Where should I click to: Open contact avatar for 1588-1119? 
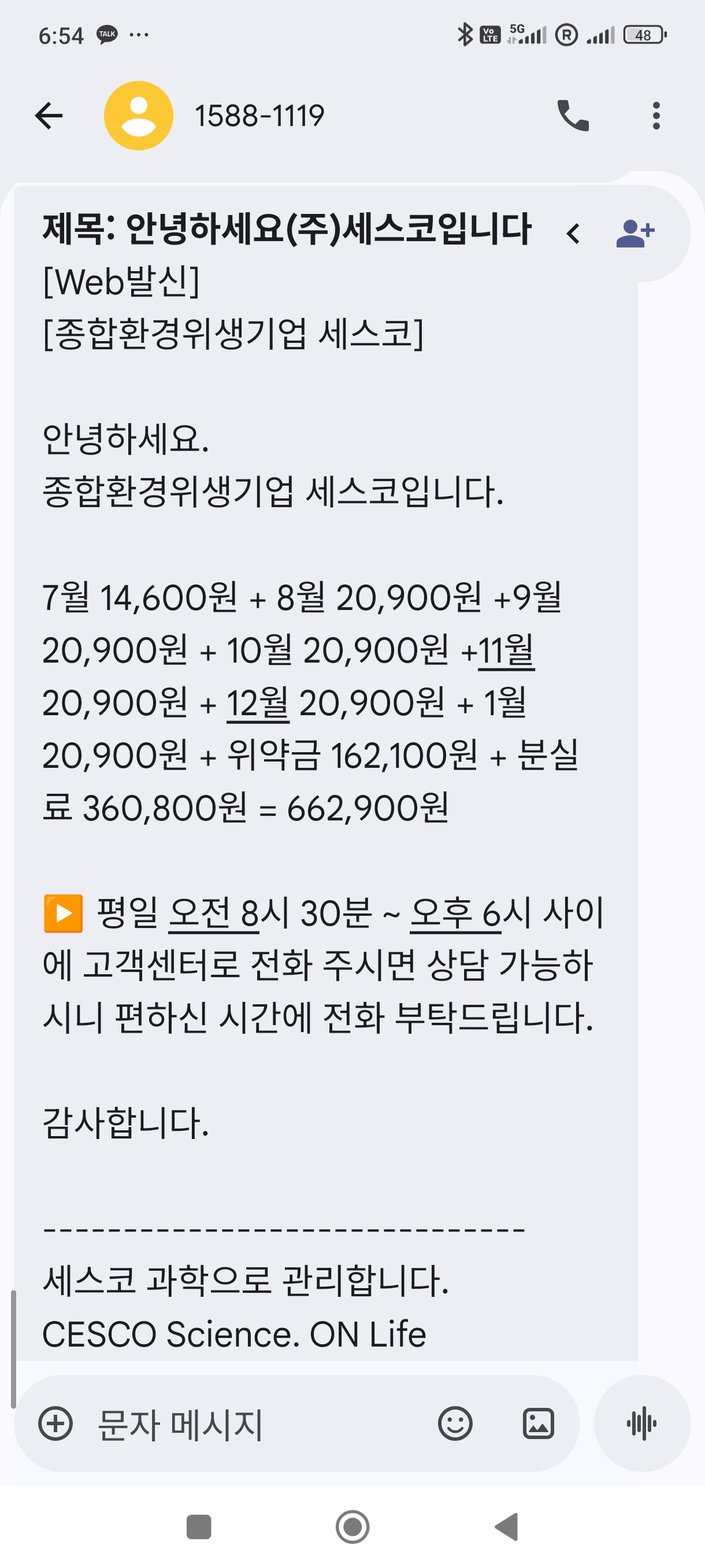pyautogui.click(x=139, y=116)
